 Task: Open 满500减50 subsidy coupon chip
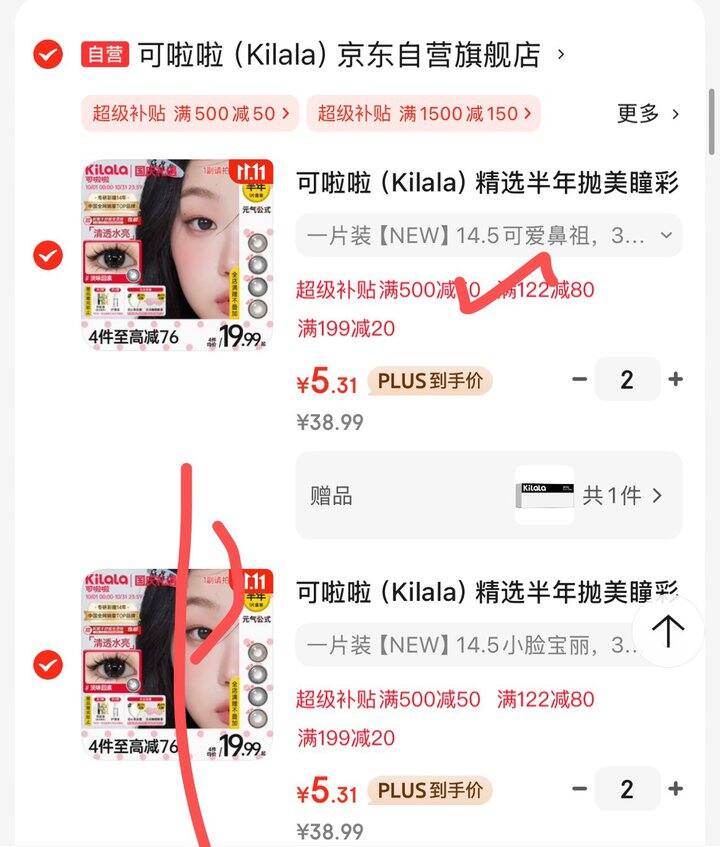tap(190, 113)
